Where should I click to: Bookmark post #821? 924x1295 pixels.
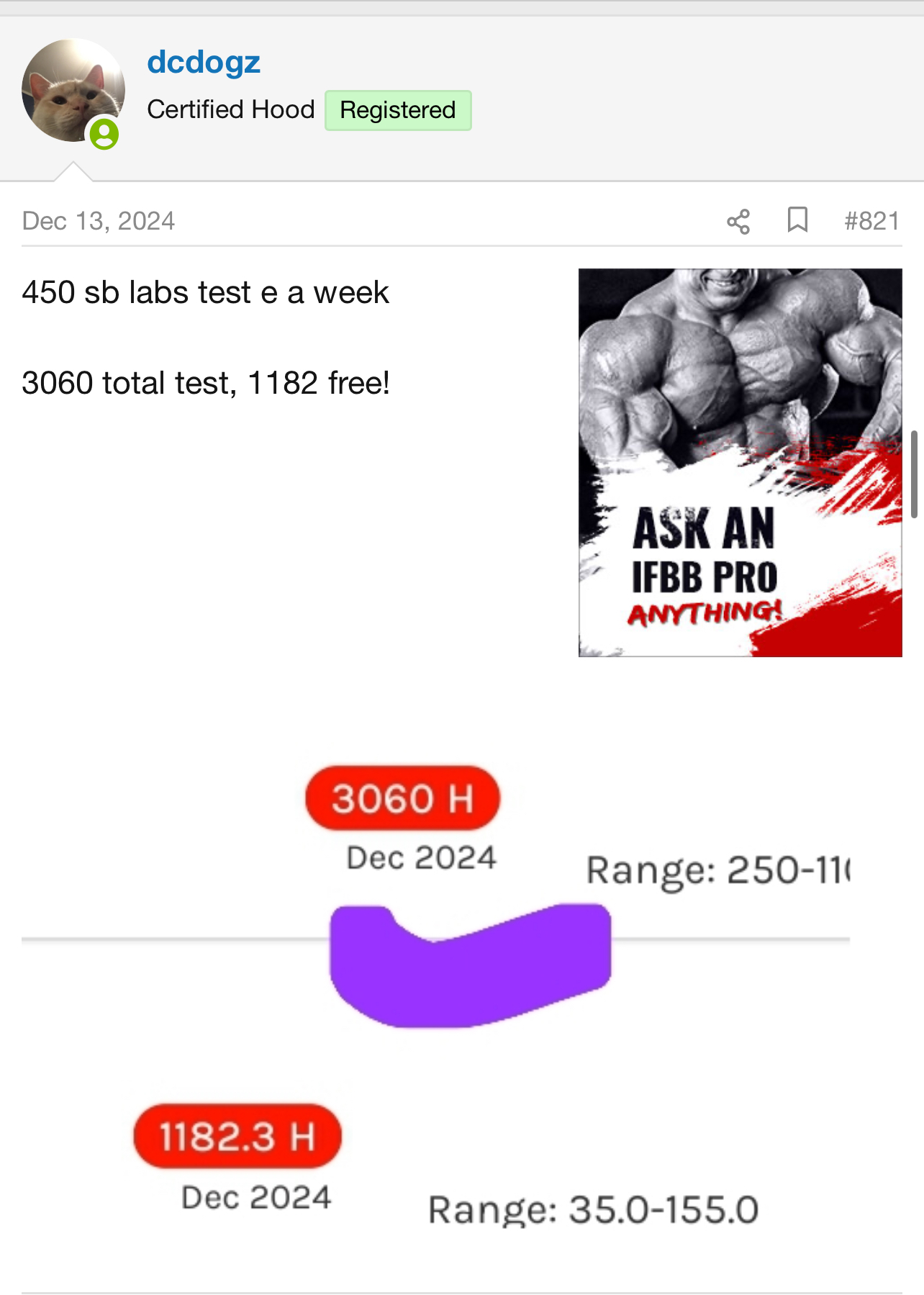[797, 220]
